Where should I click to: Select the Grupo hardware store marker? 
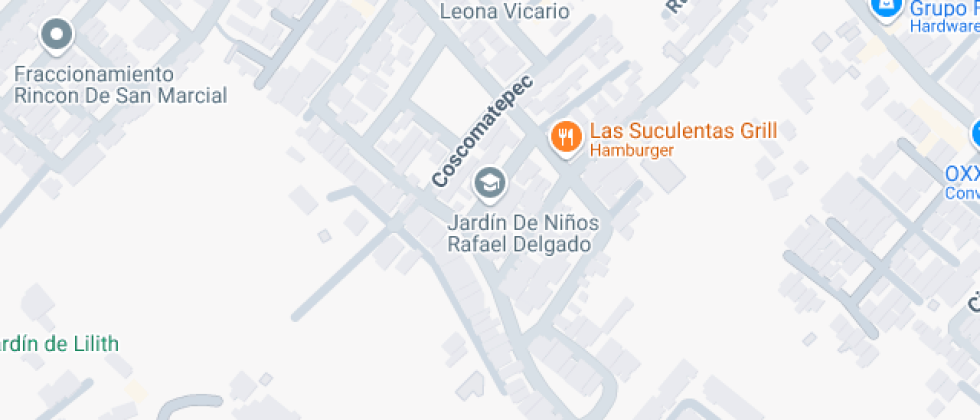tap(883, 8)
